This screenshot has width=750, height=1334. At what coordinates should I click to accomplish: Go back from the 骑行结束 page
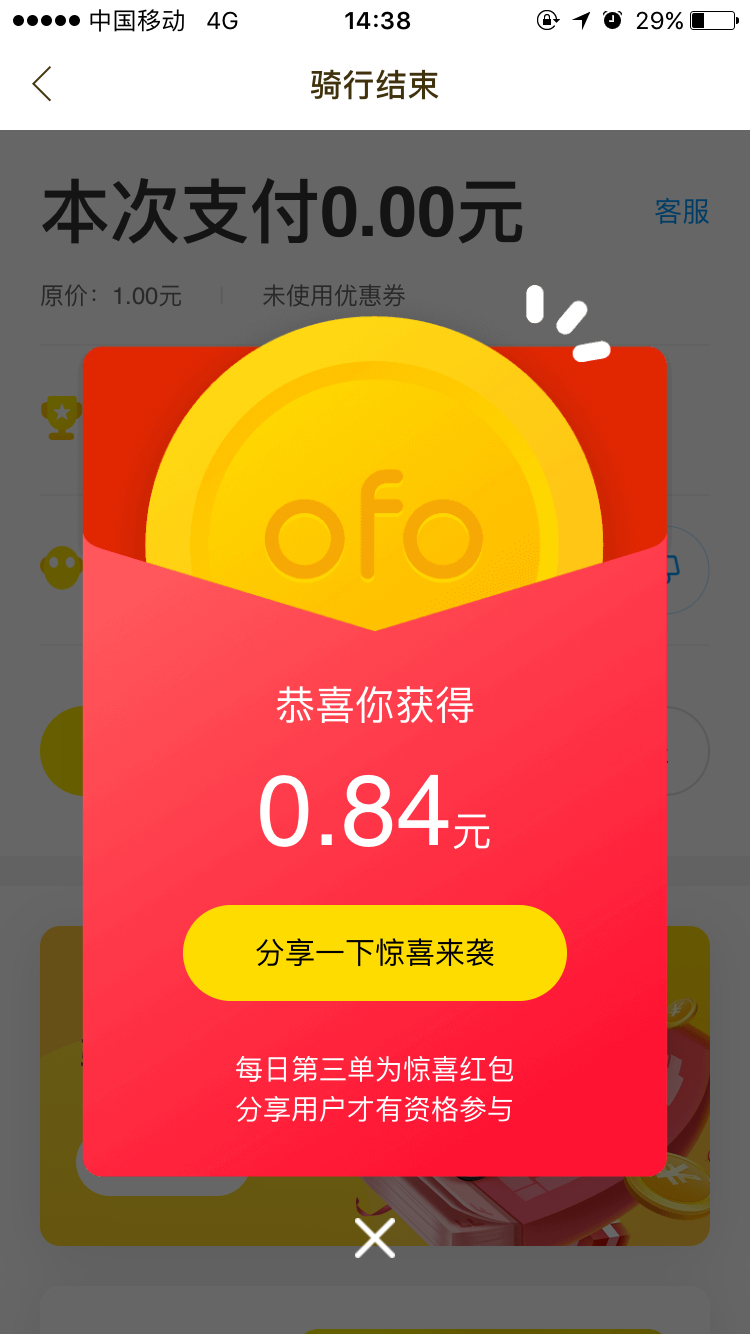click(x=42, y=85)
